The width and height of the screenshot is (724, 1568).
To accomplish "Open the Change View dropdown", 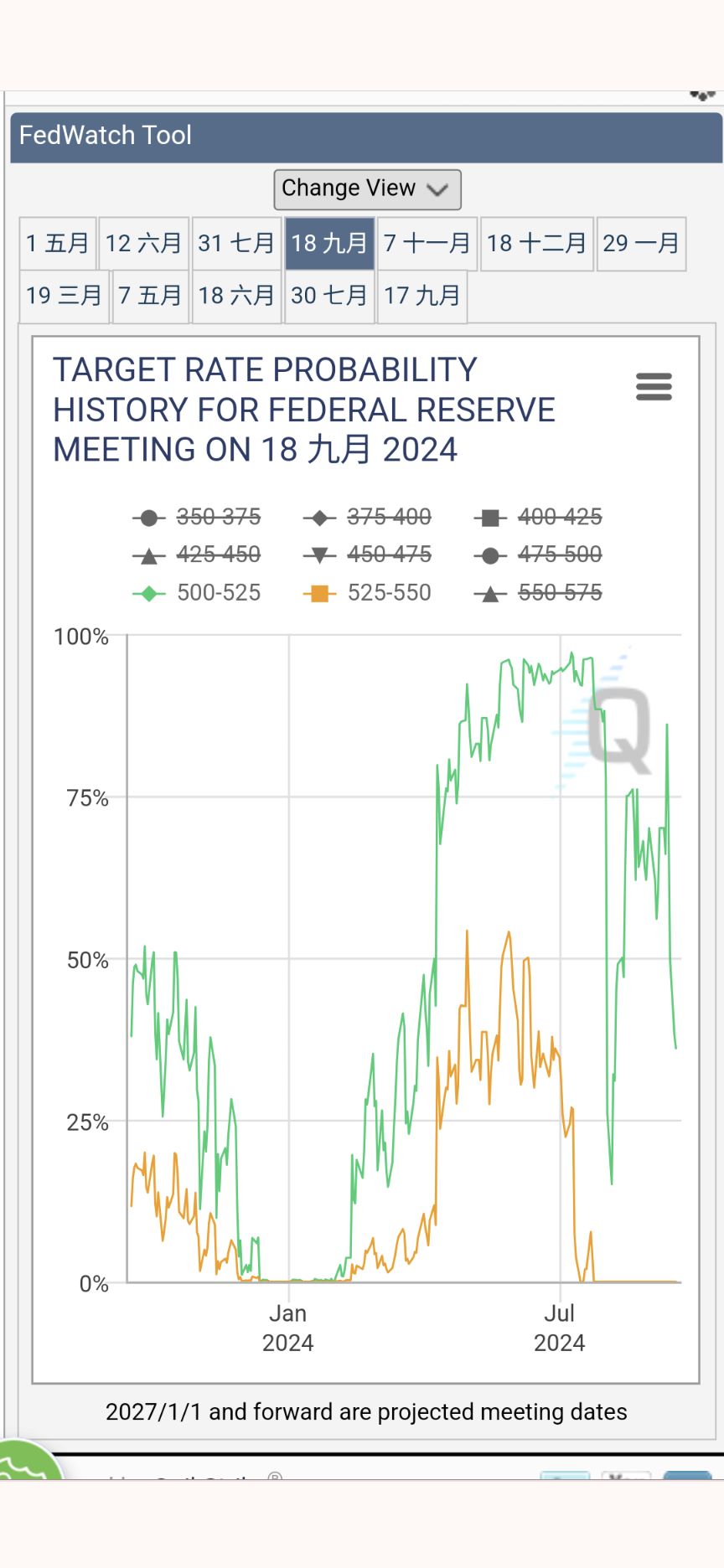I will pyautogui.click(x=367, y=189).
